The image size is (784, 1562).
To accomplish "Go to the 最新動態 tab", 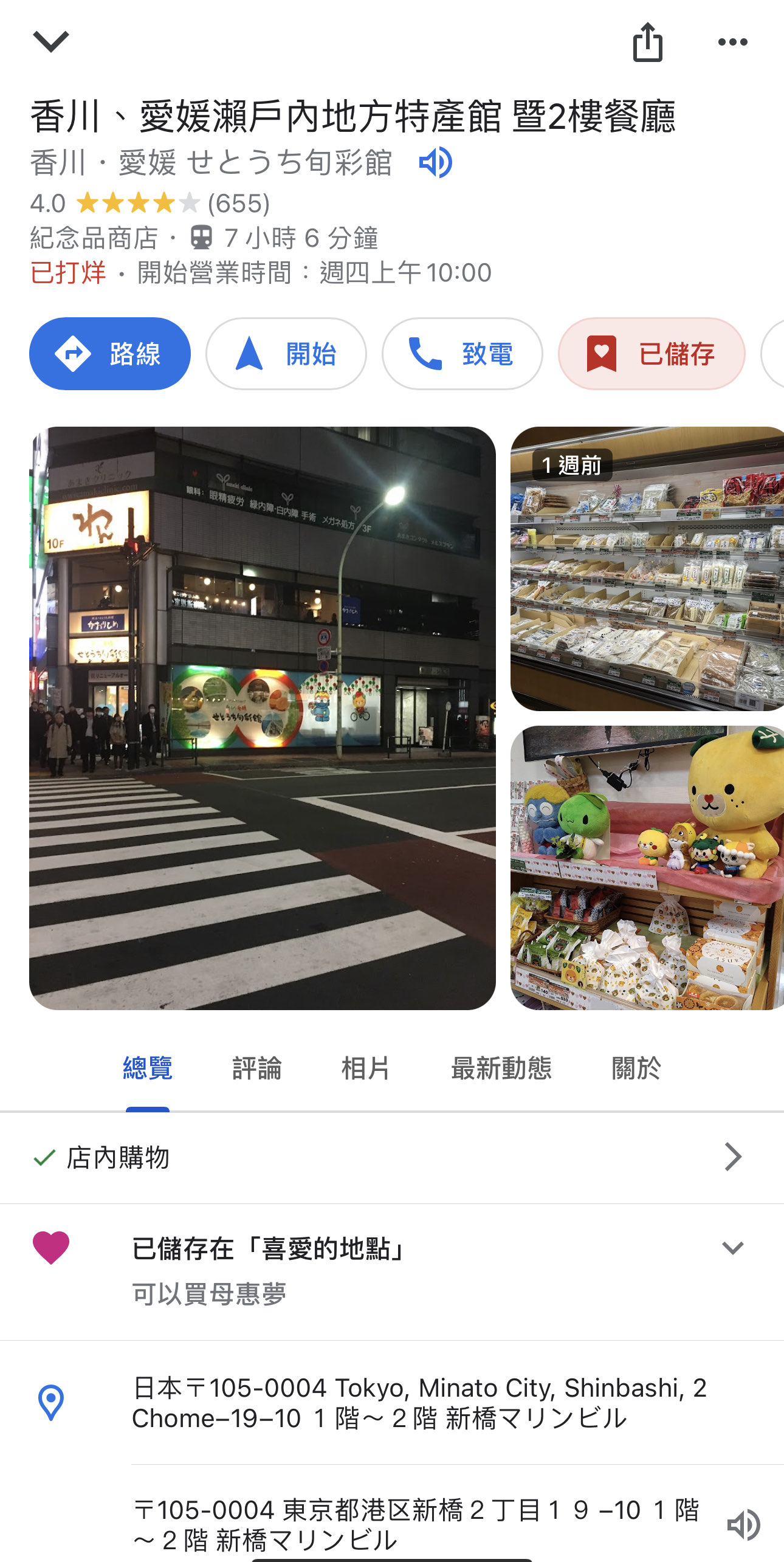I will coord(501,1068).
